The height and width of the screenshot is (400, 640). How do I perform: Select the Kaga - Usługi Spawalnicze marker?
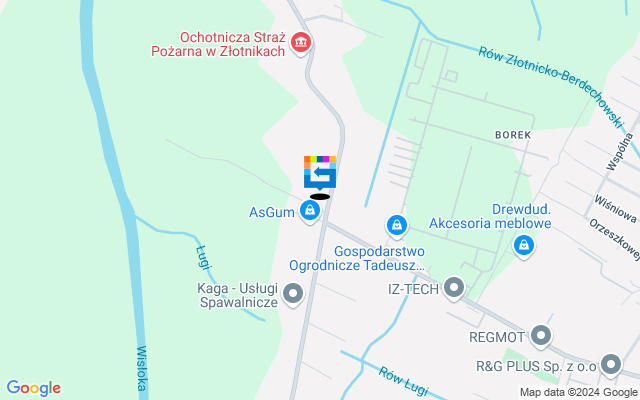point(293,294)
